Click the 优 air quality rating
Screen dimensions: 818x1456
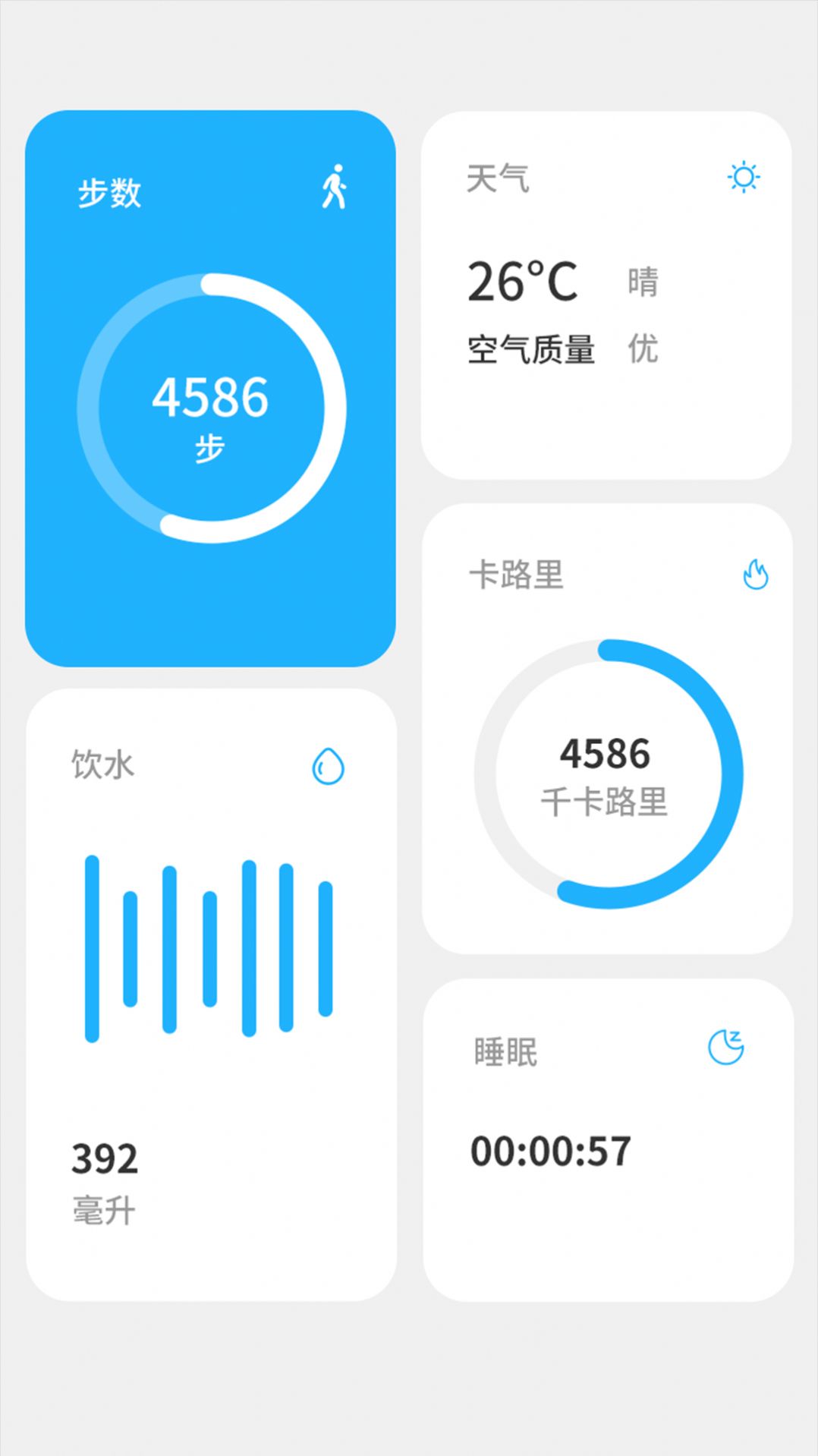642,351
